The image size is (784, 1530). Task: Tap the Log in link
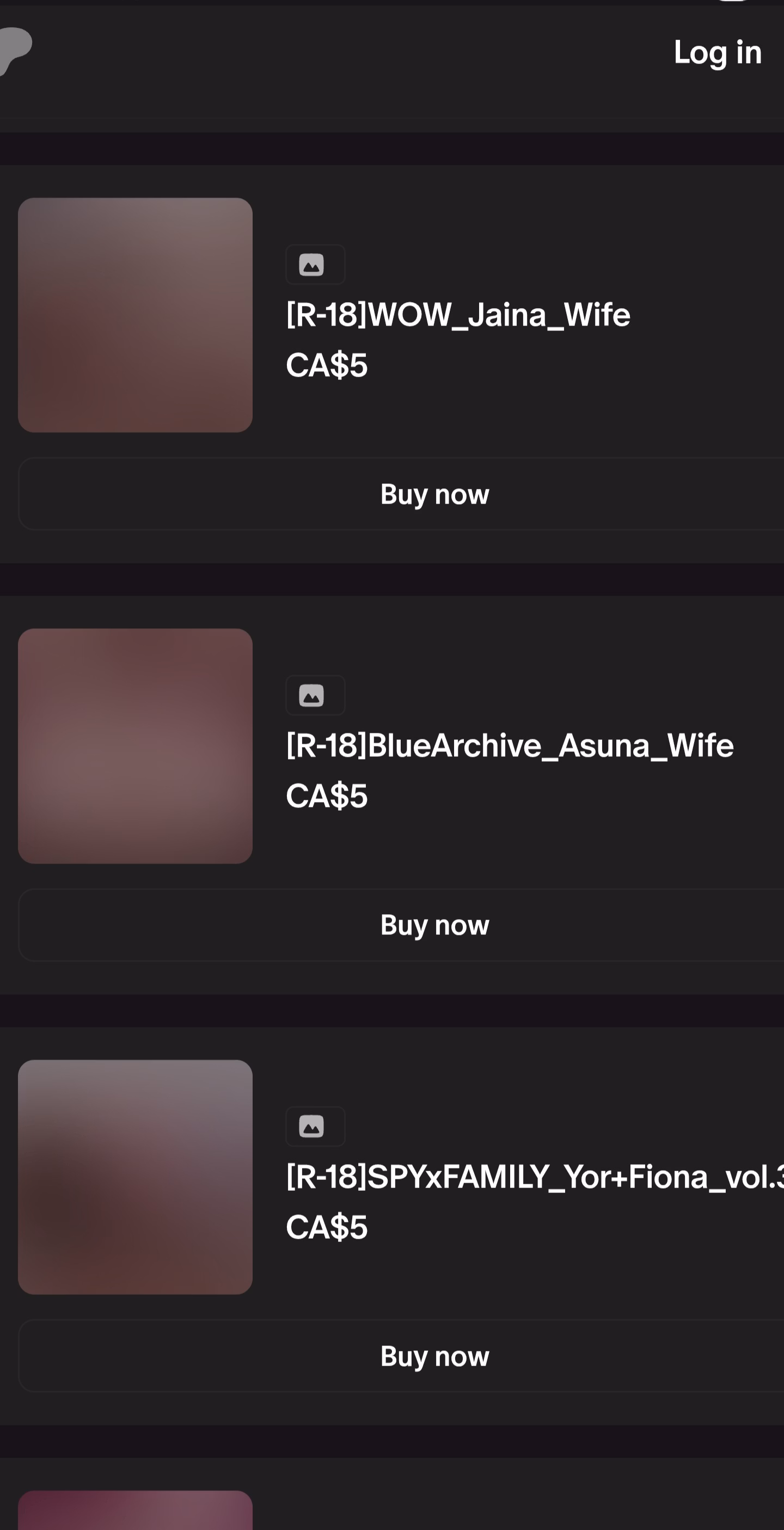(717, 53)
